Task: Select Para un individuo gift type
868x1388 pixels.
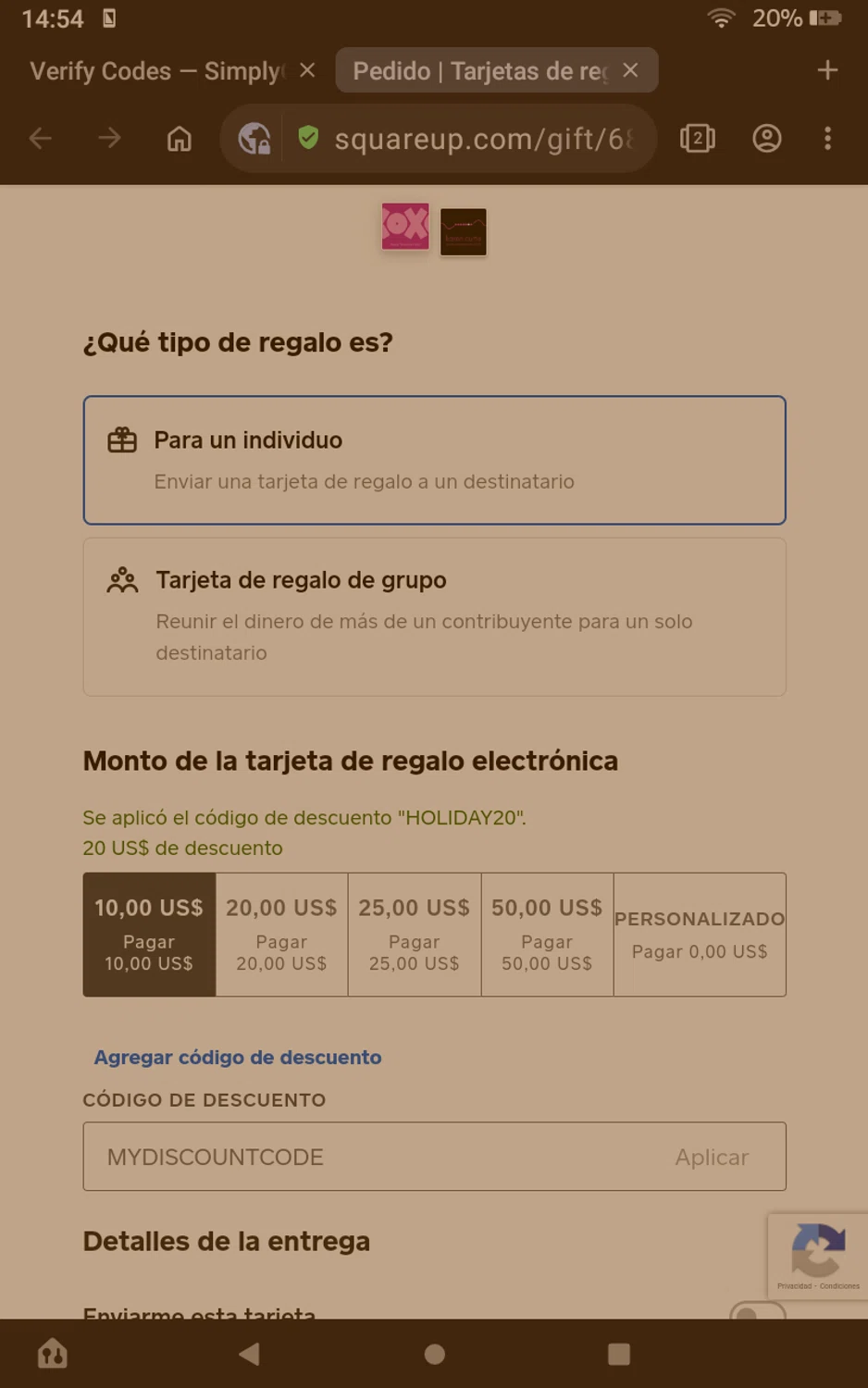Action: coord(434,460)
